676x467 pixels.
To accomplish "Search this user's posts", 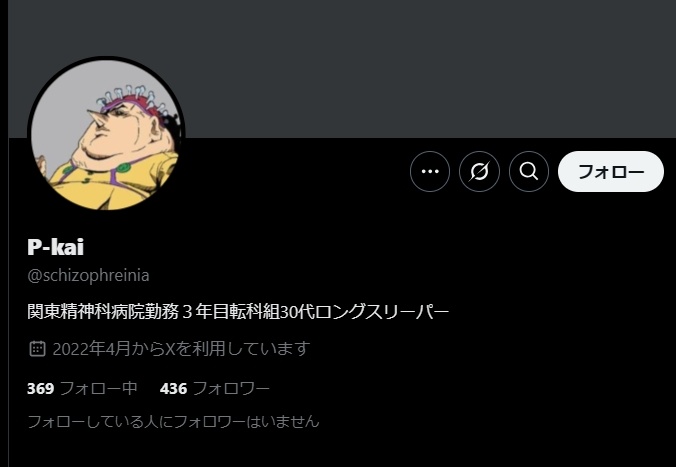I will pyautogui.click(x=528, y=172).
